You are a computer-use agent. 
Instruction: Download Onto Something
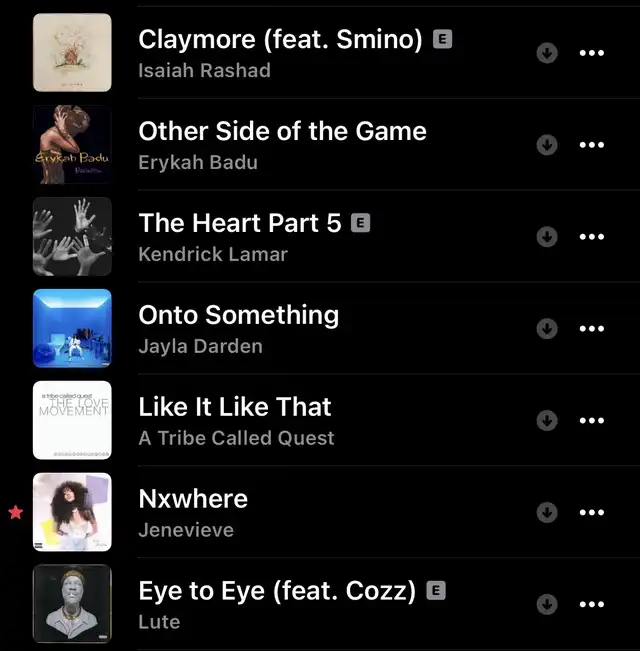pos(547,329)
